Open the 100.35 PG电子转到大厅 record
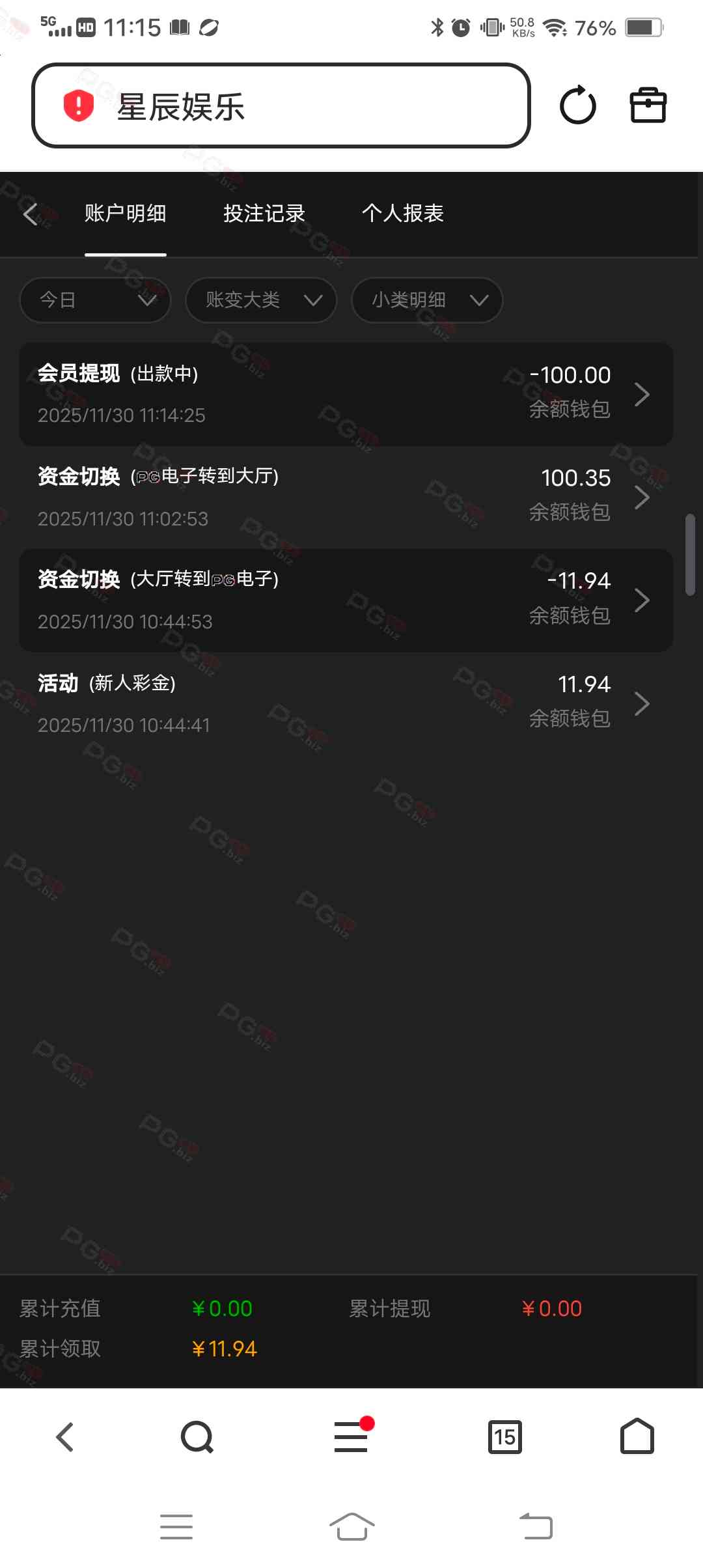 pos(346,497)
